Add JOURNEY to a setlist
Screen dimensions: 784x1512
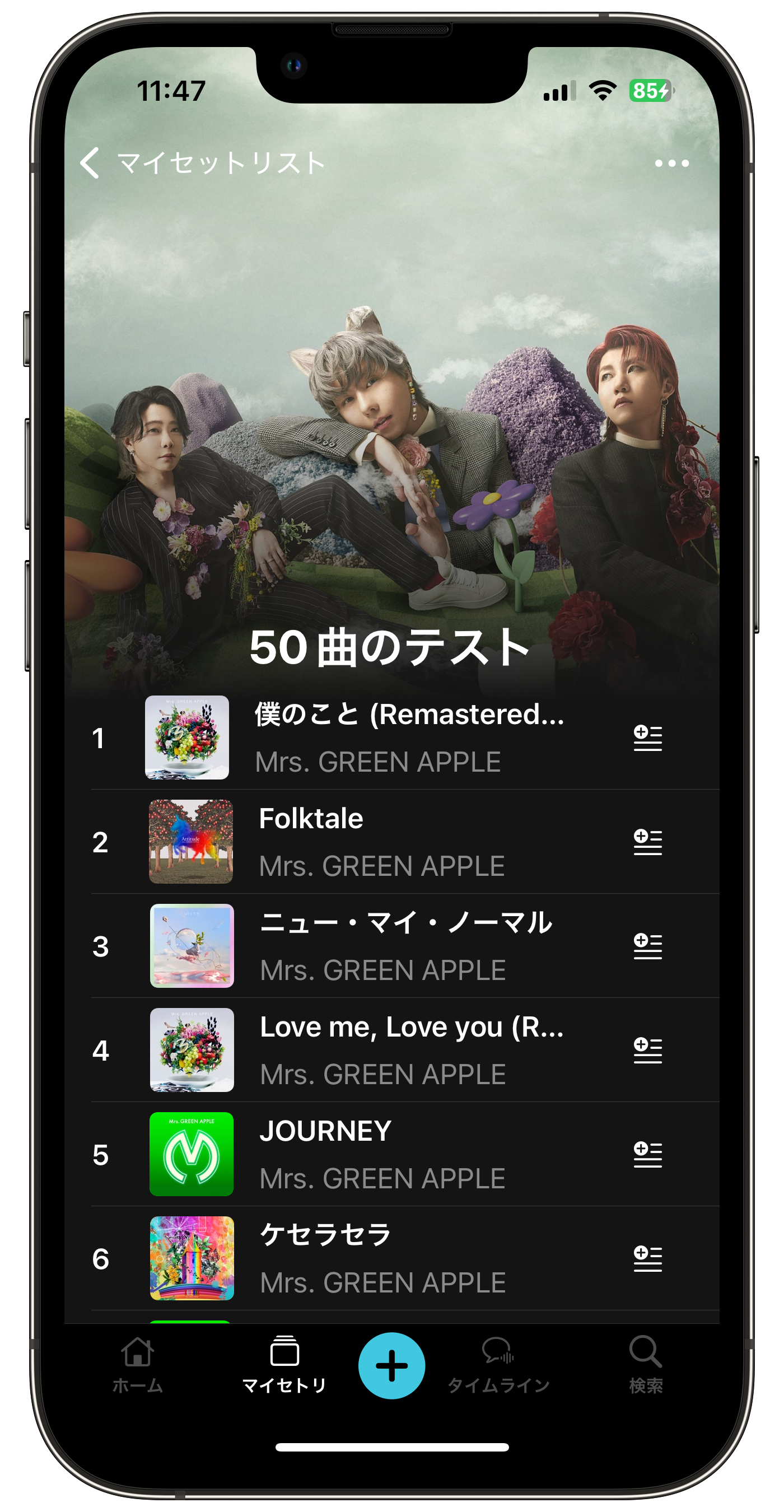[x=647, y=1155]
